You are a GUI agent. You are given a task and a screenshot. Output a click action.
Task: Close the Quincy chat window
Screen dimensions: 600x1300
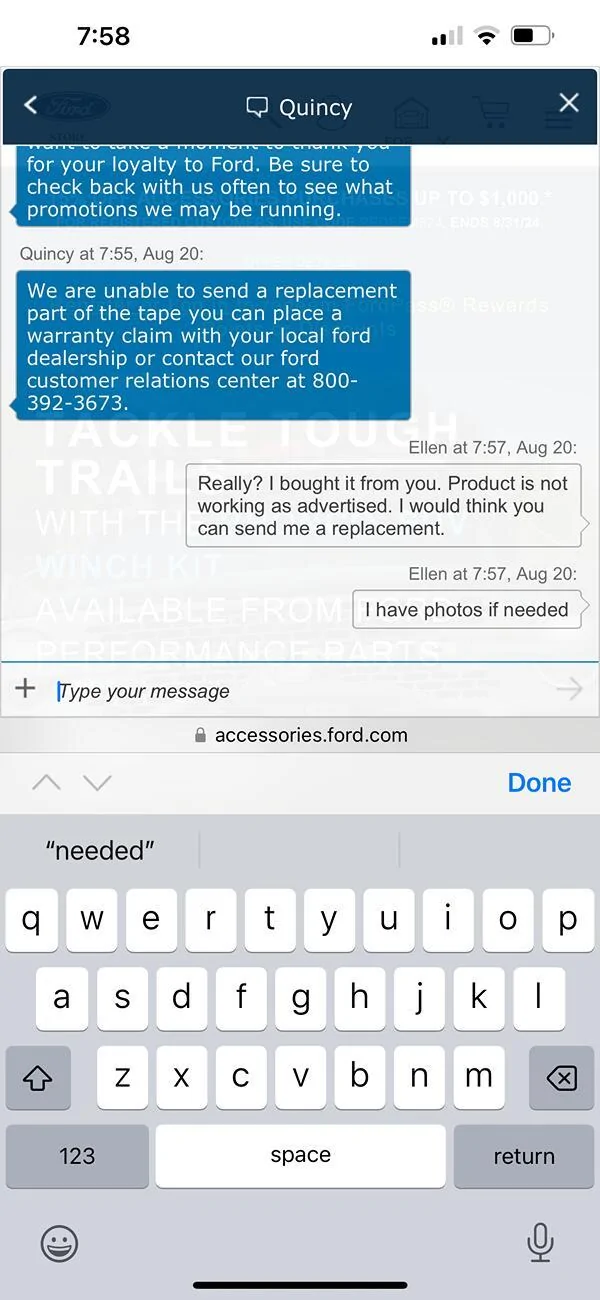coord(569,103)
